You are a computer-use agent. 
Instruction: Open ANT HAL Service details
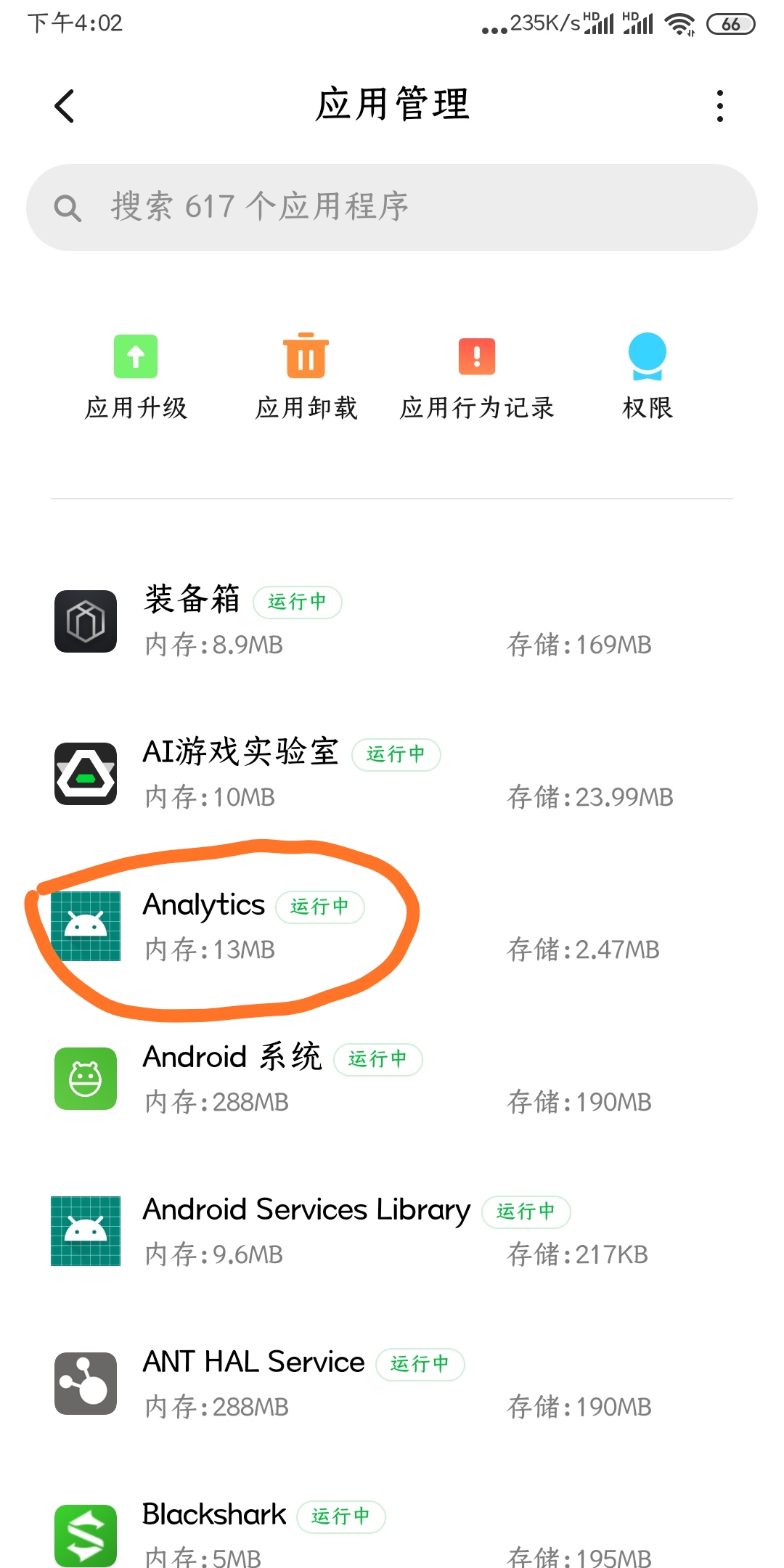pos(392,1384)
